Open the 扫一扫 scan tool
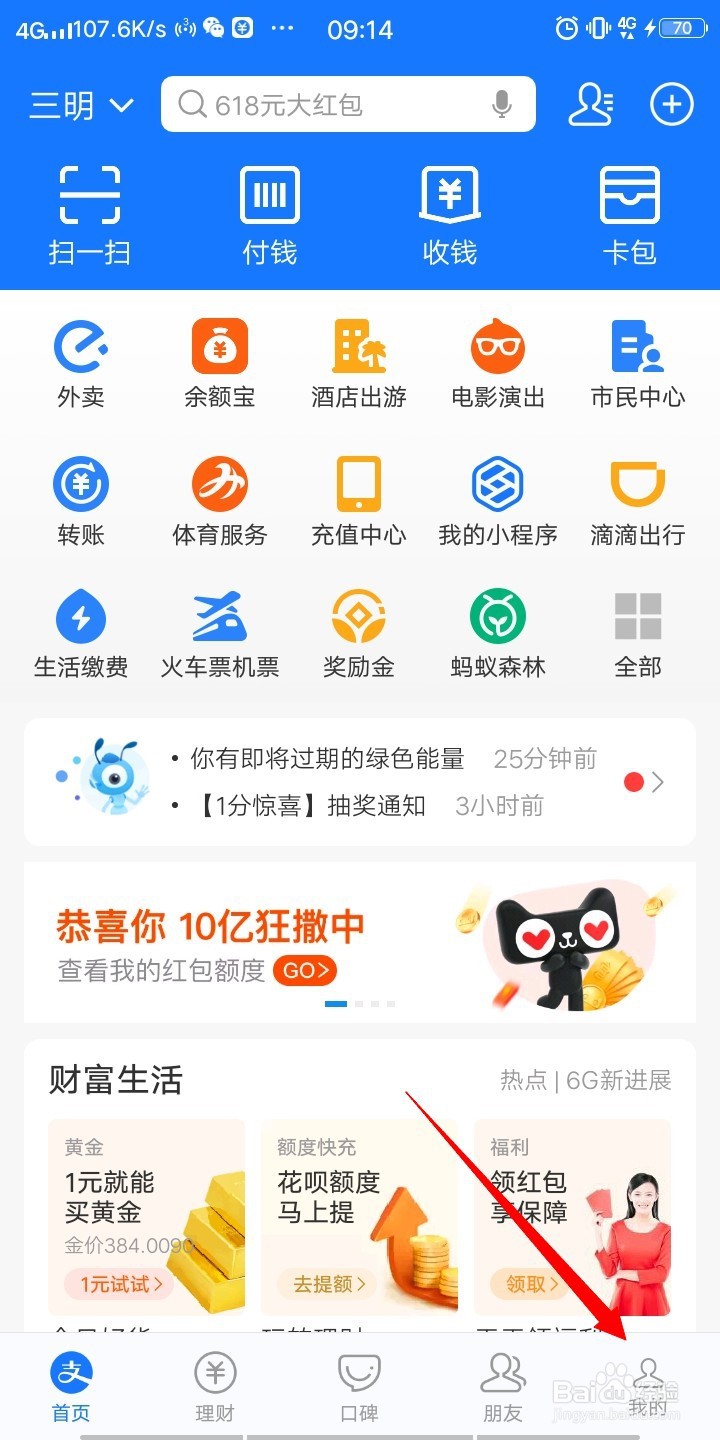Viewport: 720px width, 1440px height. point(90,213)
